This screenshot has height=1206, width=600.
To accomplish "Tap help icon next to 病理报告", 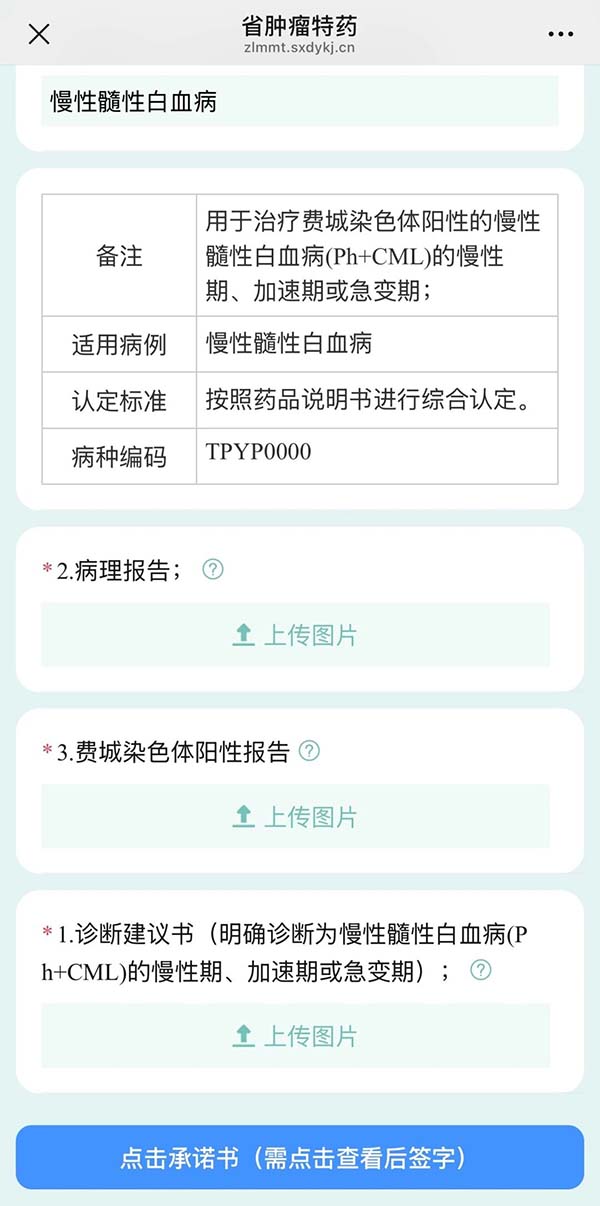I will click(213, 570).
